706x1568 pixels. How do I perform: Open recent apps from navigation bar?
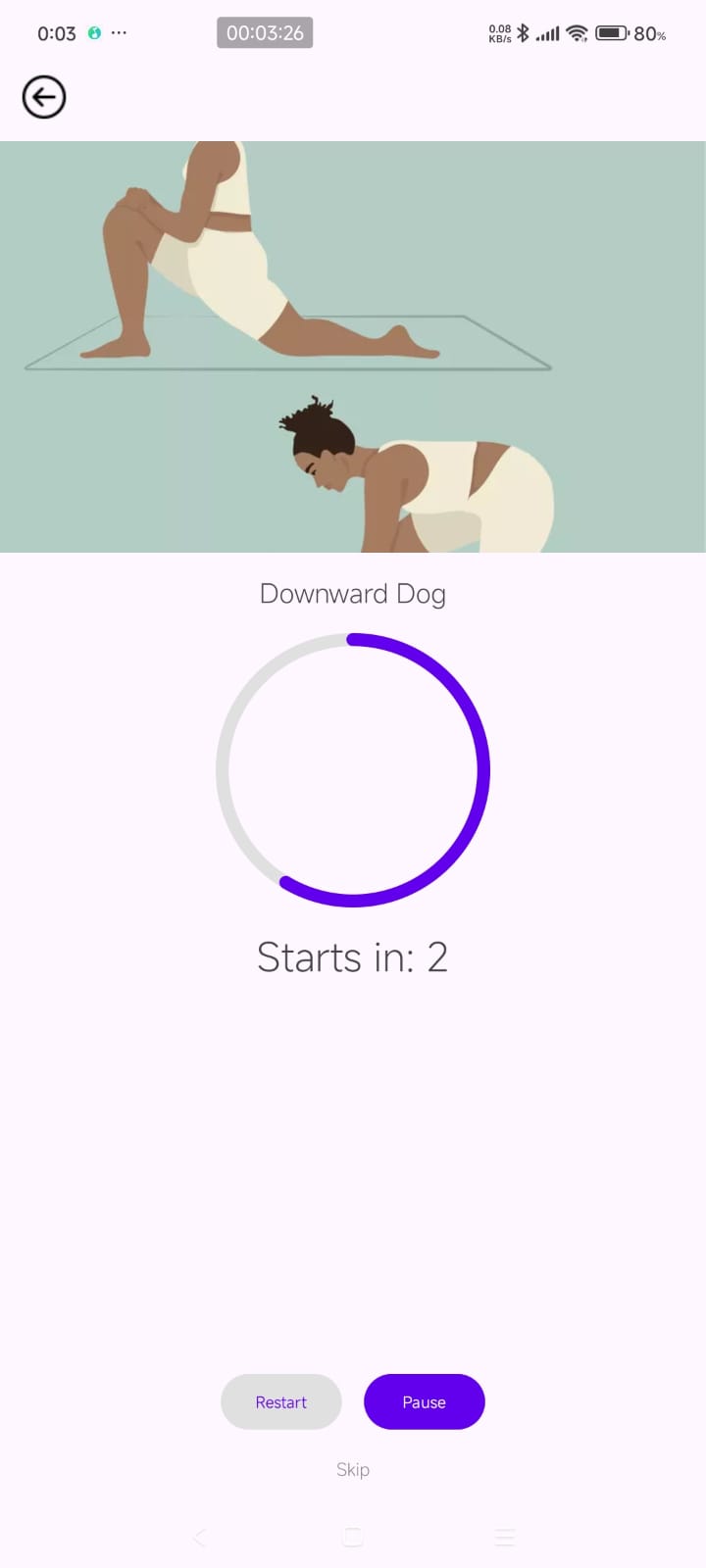tap(505, 1538)
